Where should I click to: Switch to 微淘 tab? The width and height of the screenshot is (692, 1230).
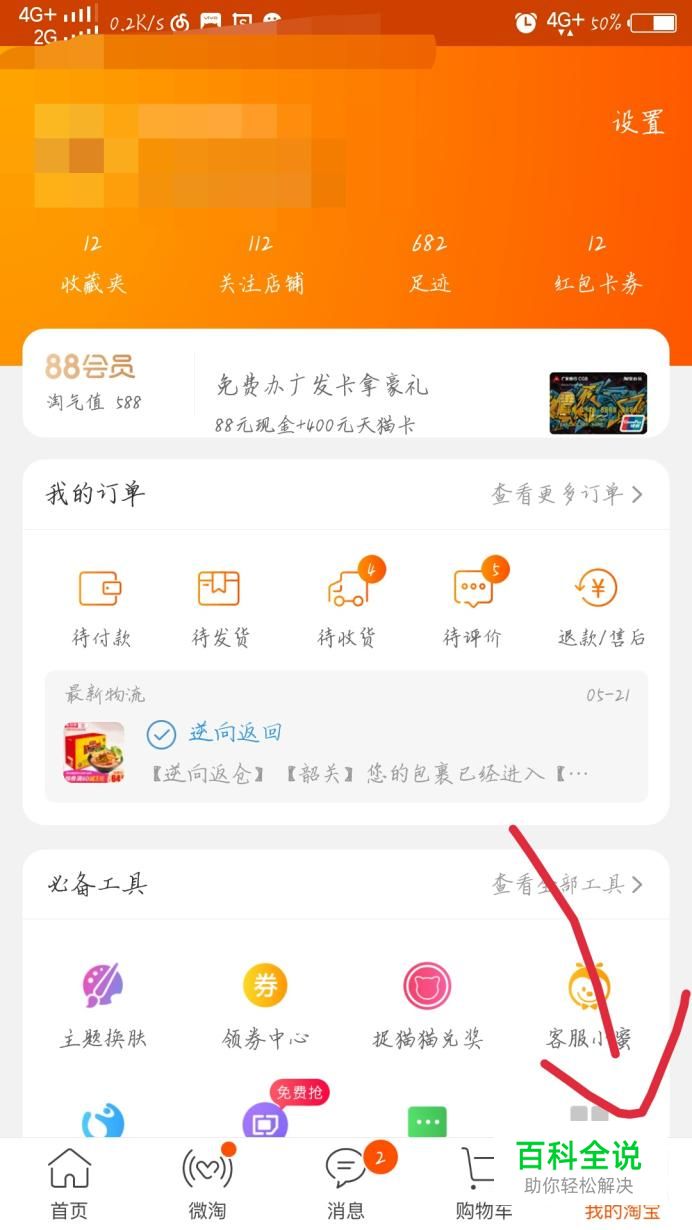[x=207, y=1184]
